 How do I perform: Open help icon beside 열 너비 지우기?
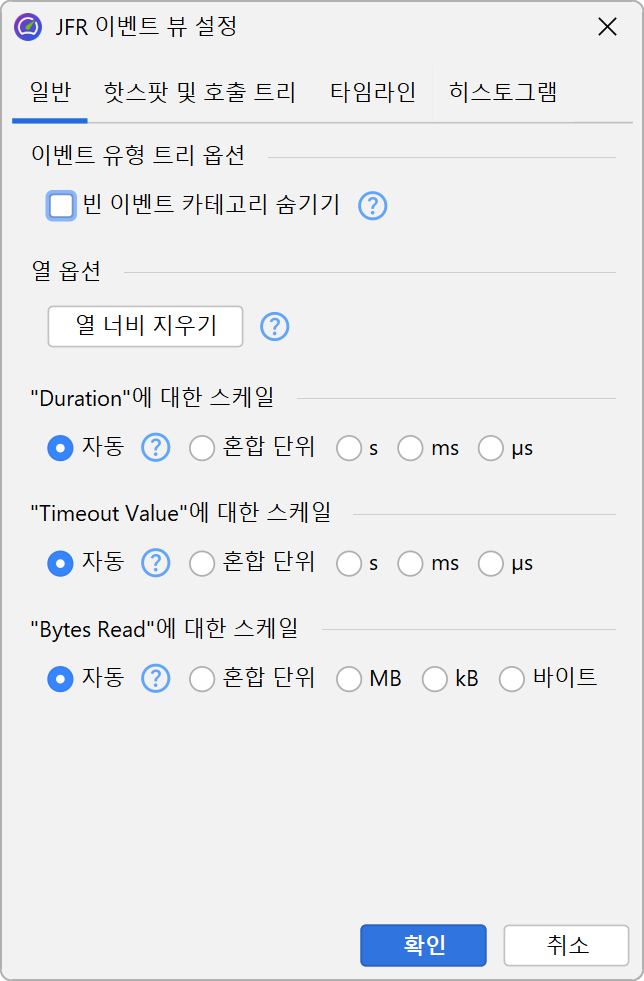point(274,326)
